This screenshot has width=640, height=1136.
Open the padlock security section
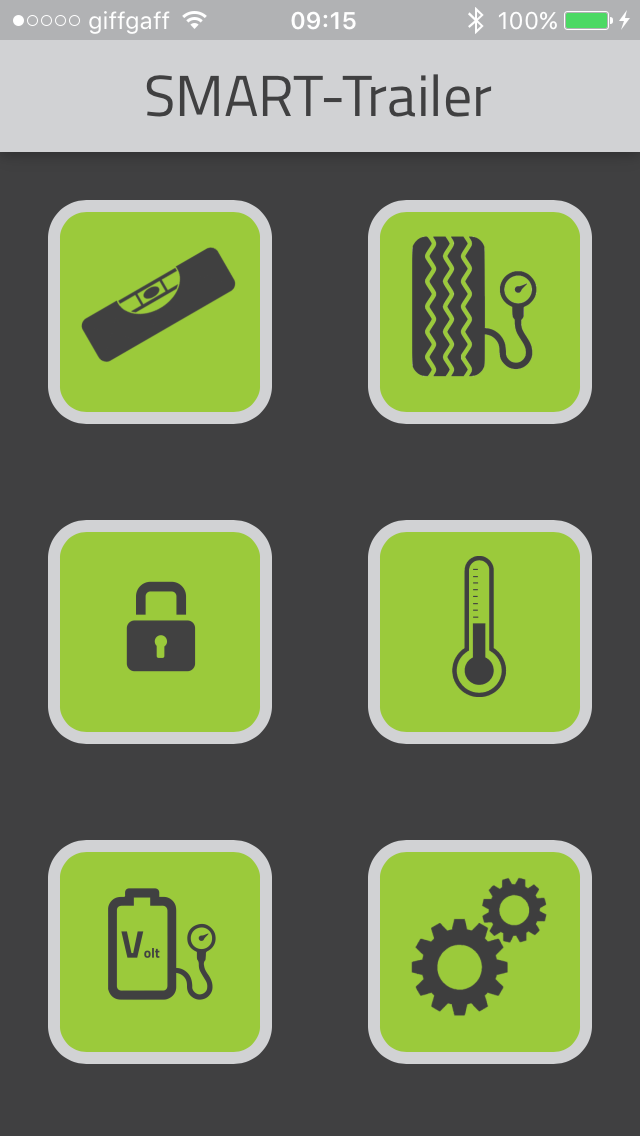[x=160, y=631]
